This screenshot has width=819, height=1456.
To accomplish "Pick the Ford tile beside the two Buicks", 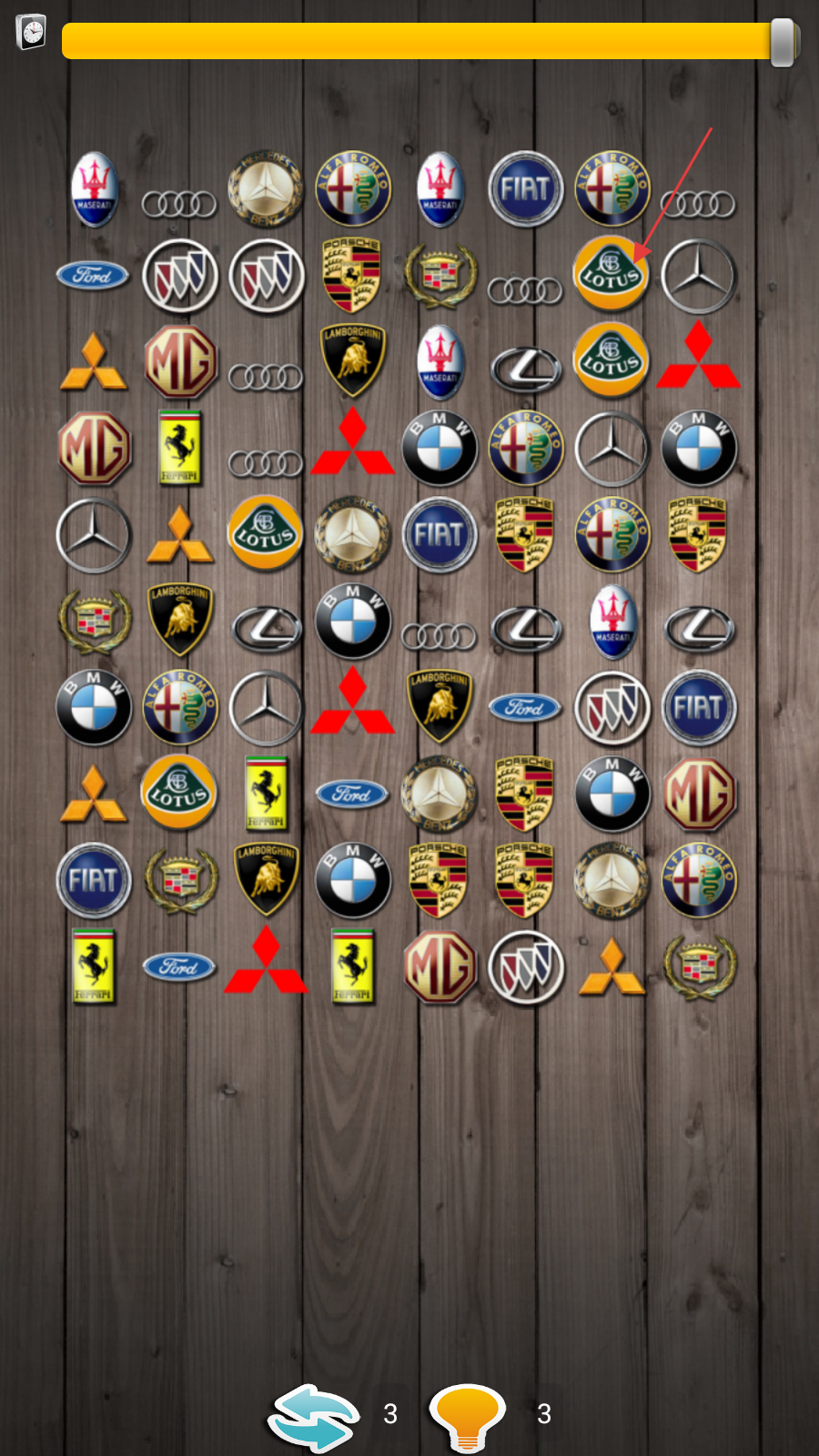I will [x=93, y=275].
